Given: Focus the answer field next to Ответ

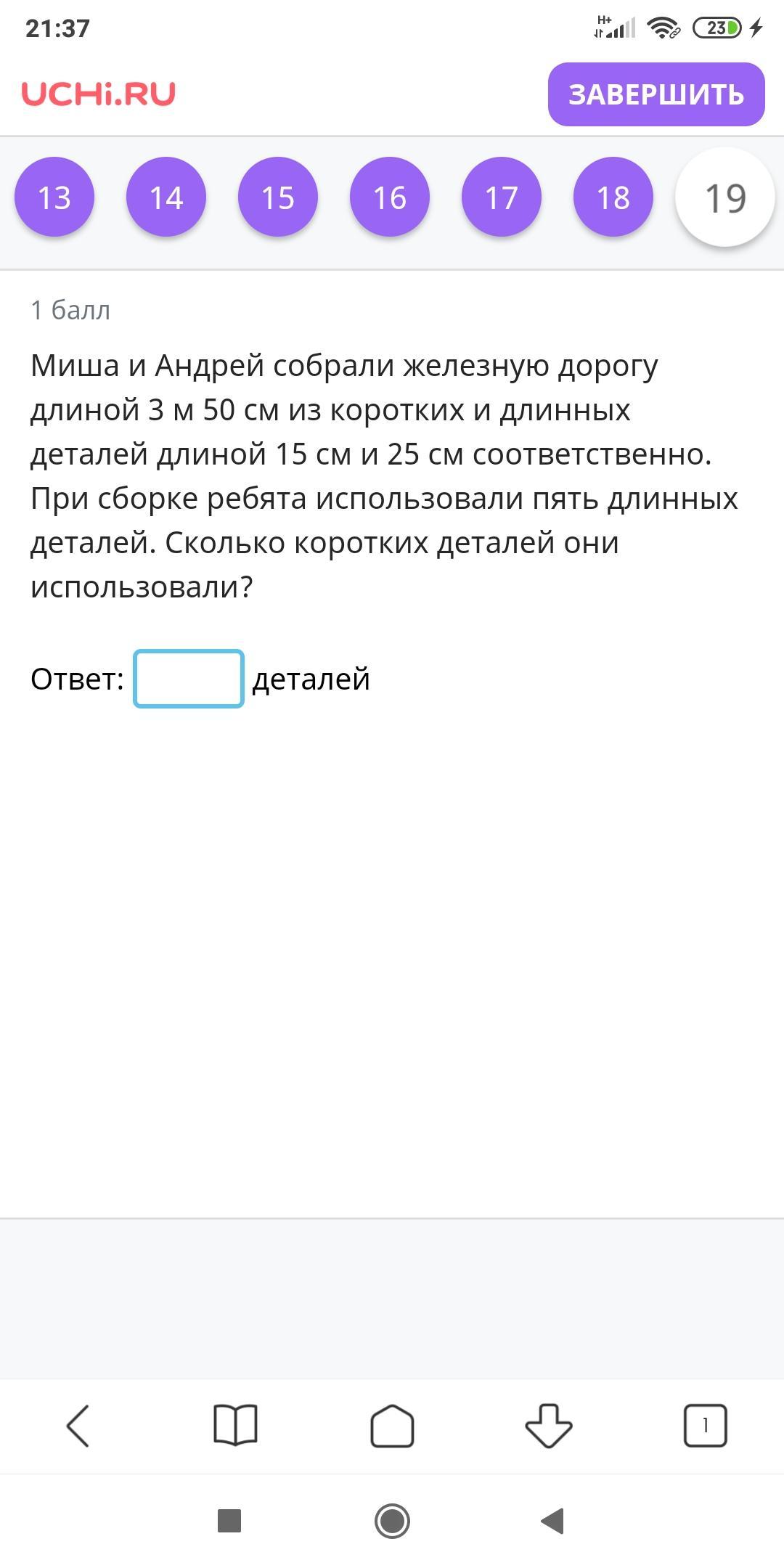Looking at the screenshot, I should point(189,679).
